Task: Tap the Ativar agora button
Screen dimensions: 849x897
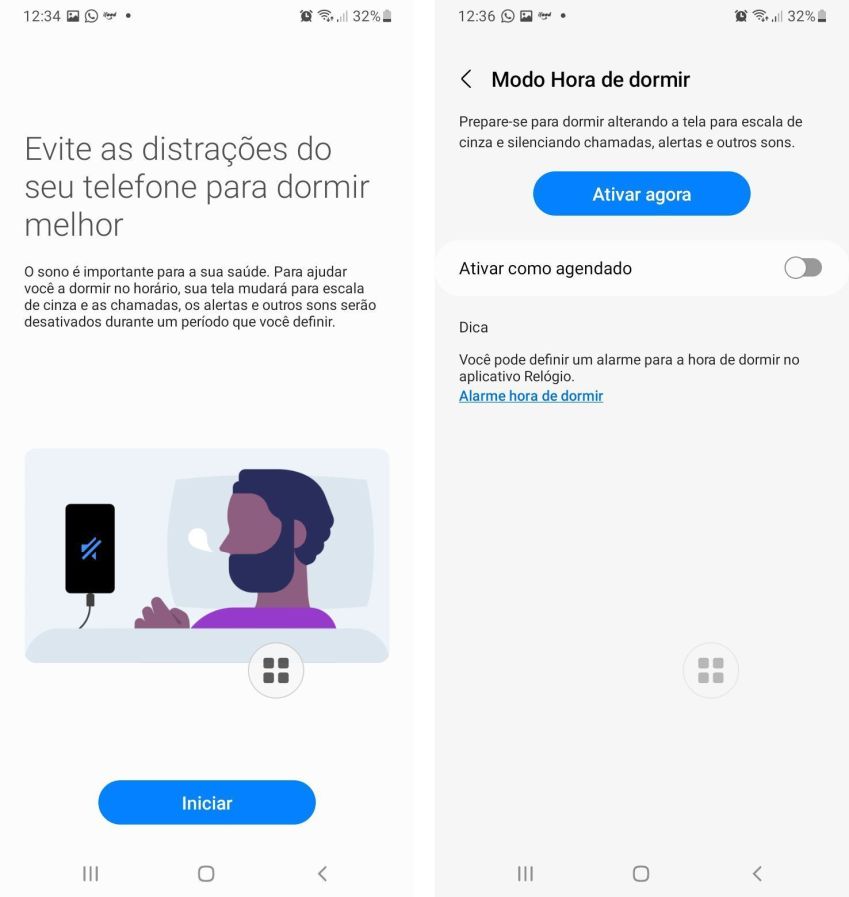Action: pos(641,194)
